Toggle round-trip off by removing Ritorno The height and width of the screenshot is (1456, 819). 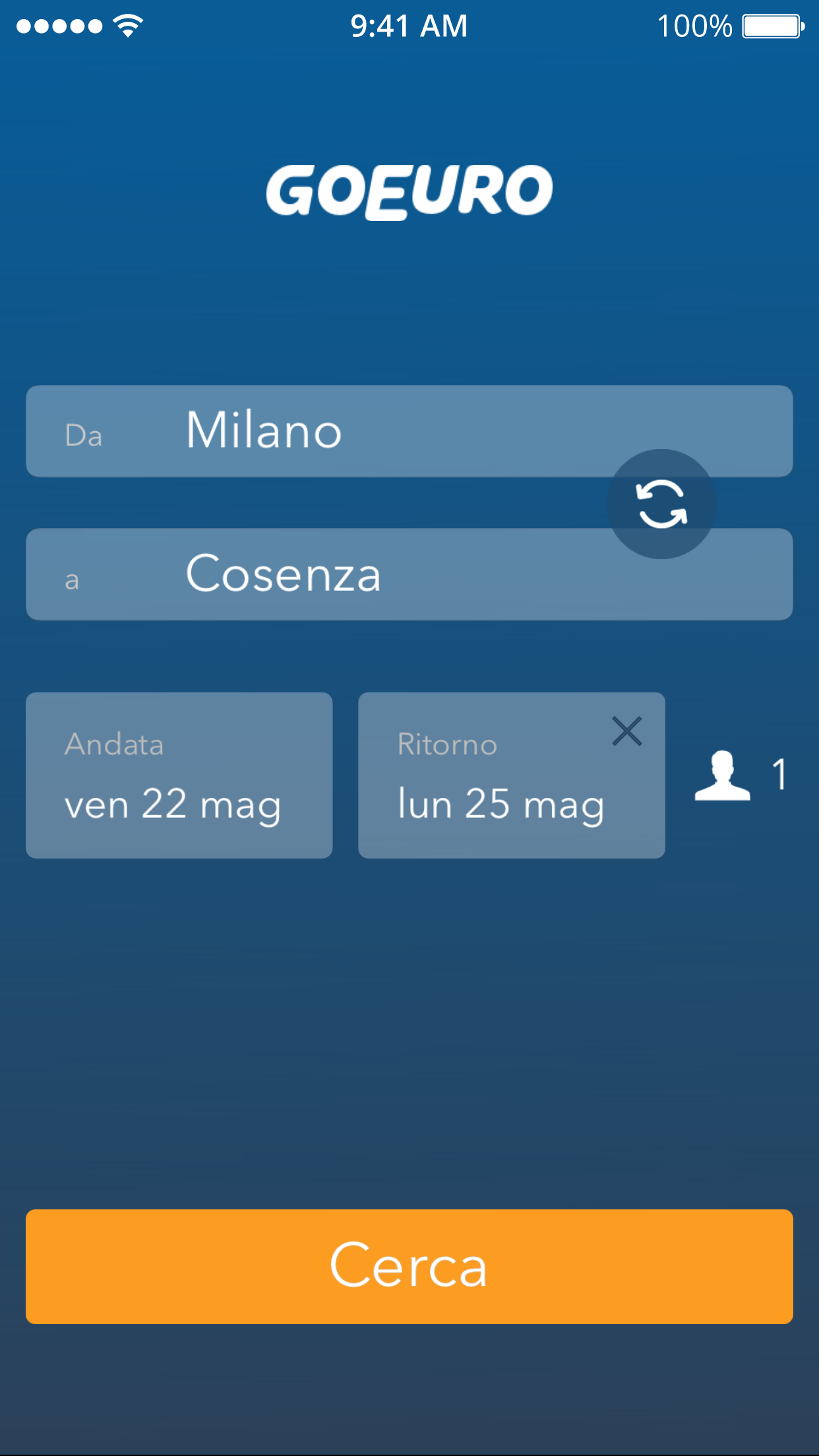click(x=626, y=731)
